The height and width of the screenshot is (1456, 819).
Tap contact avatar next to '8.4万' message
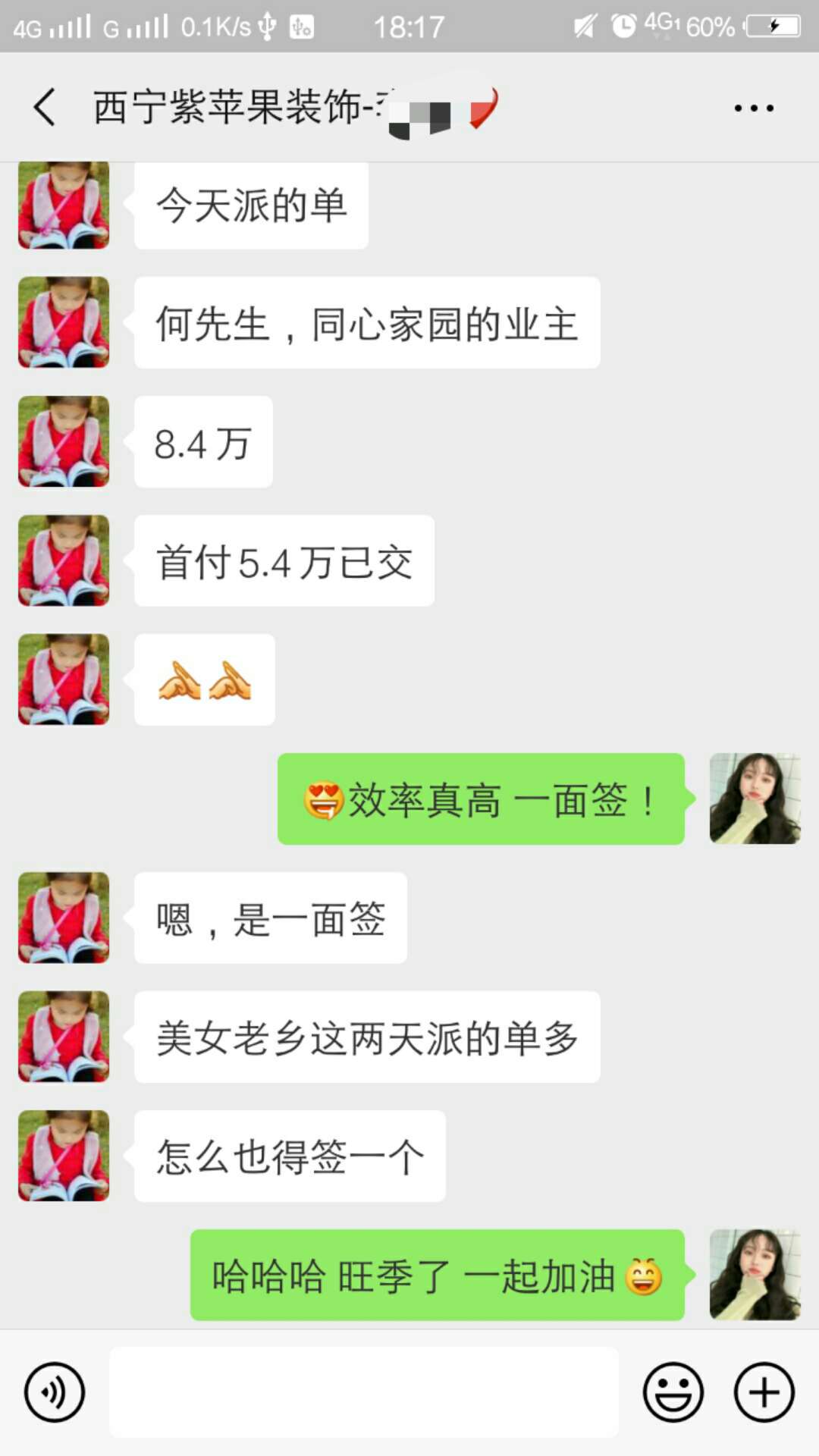point(64,441)
